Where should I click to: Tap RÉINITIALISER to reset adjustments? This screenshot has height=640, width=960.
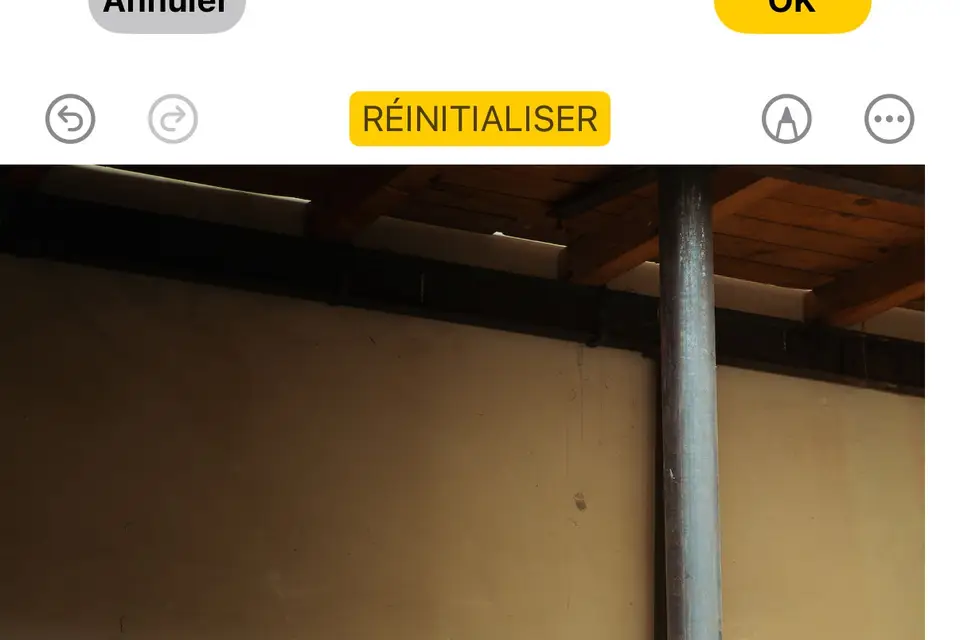[x=479, y=119]
